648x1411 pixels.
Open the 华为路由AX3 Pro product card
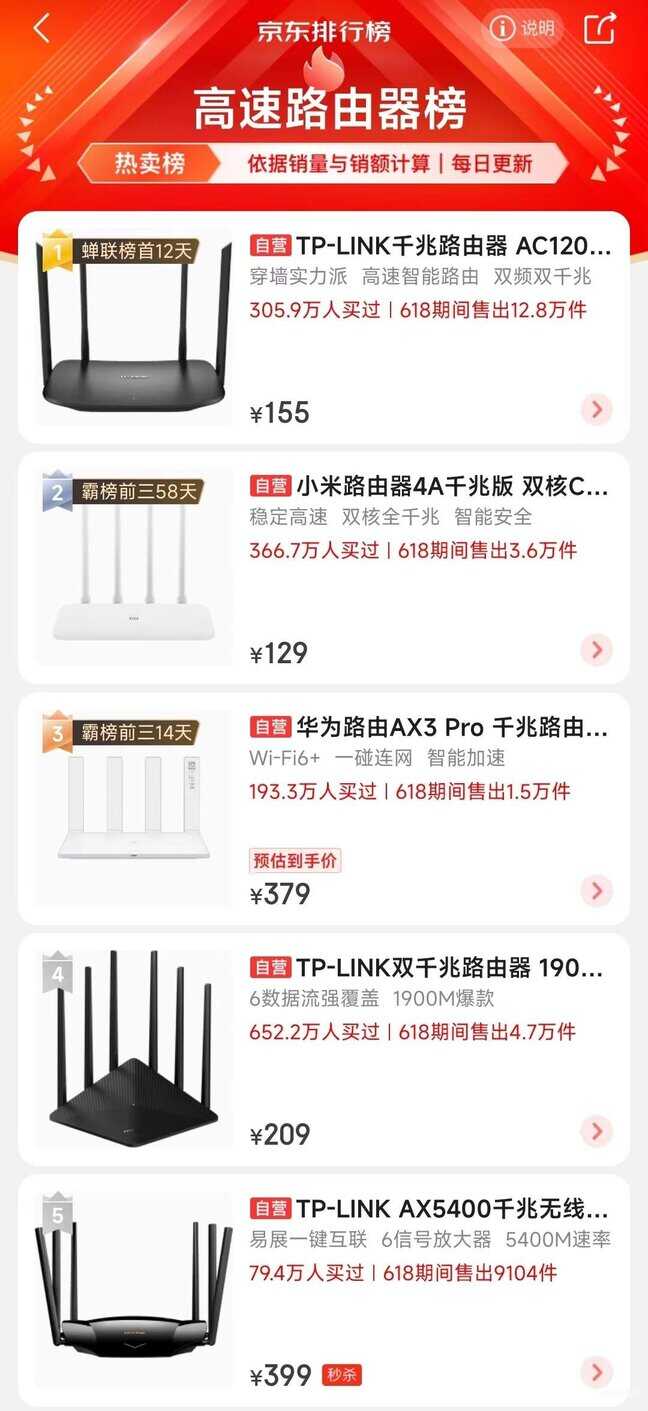428,728
